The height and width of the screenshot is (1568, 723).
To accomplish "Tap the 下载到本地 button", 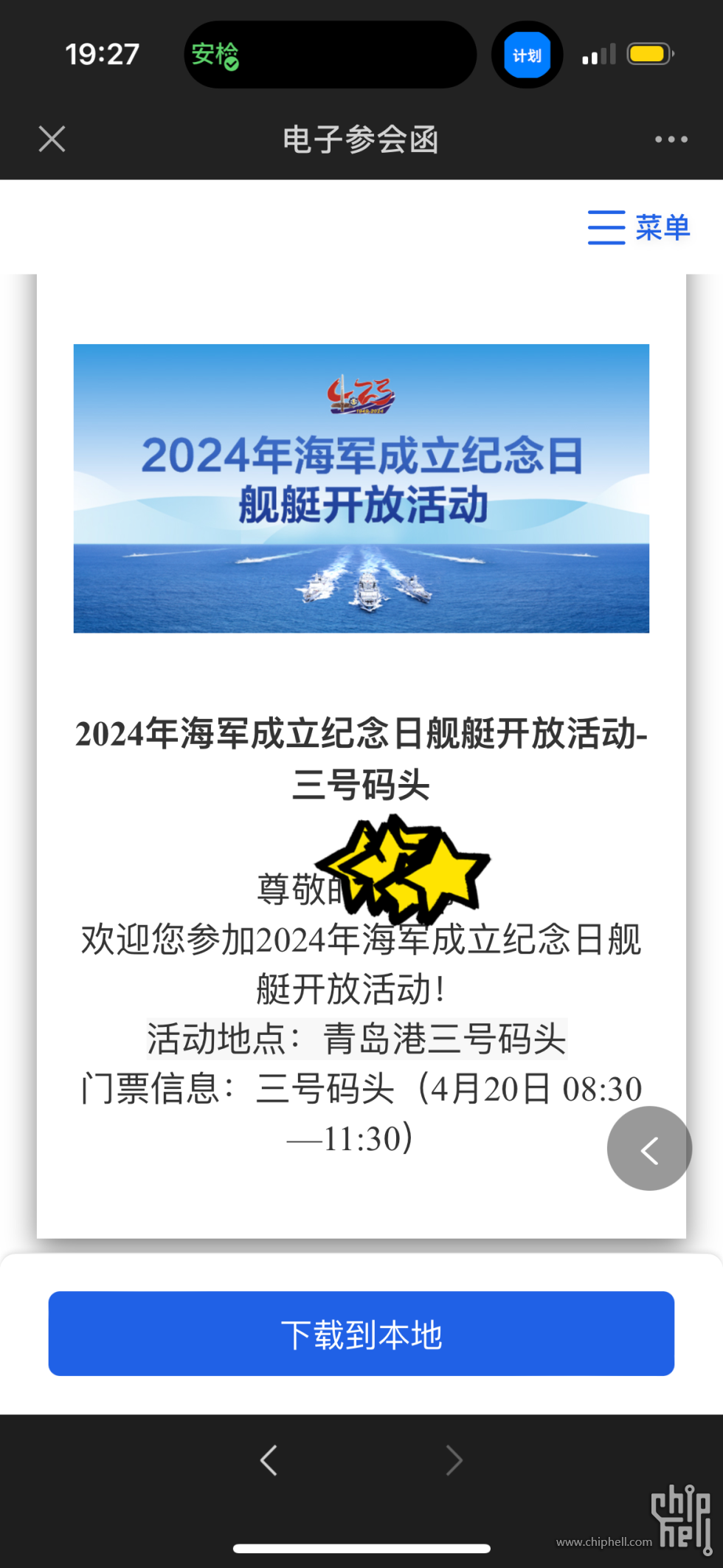I will point(361,1333).
